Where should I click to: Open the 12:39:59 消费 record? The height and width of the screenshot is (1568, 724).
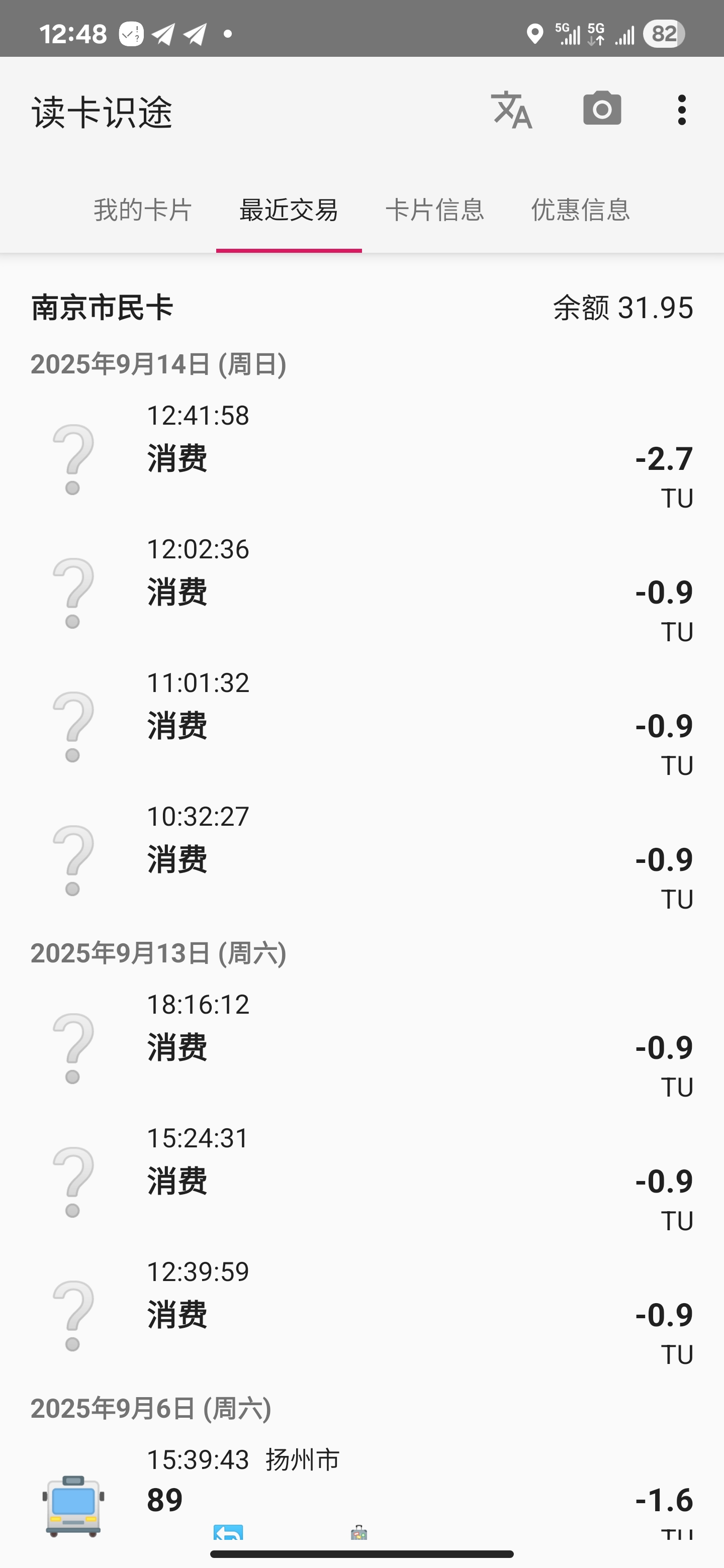(x=361, y=1314)
